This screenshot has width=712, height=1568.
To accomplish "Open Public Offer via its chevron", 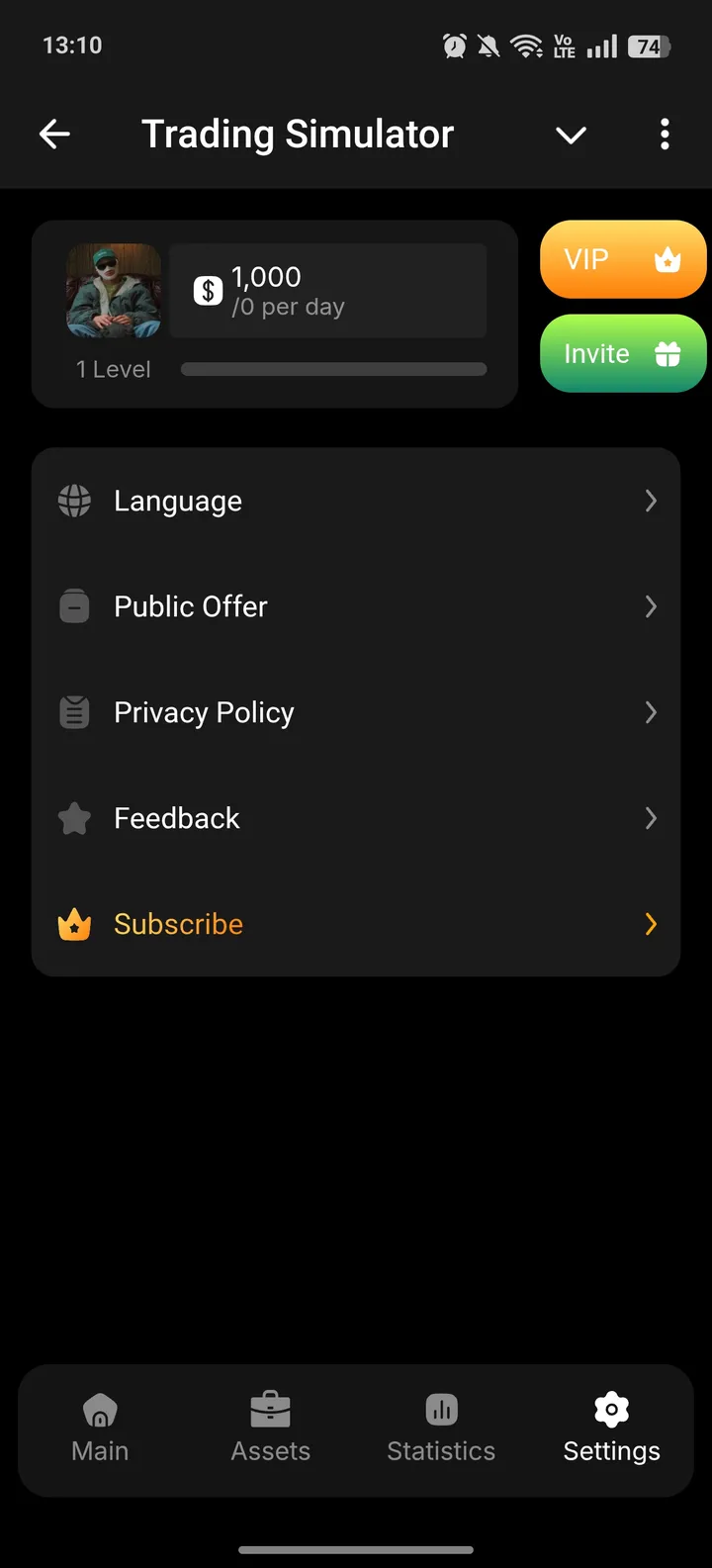I will click(x=651, y=606).
